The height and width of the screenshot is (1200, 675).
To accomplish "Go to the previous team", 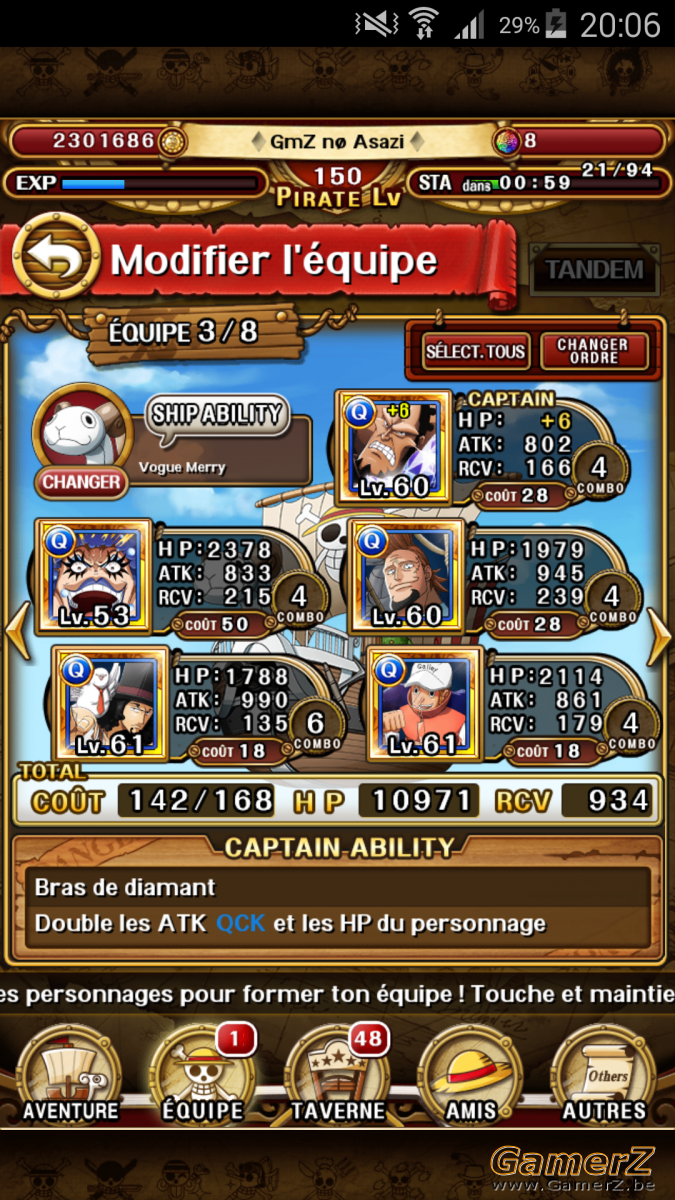I will [x=15, y=637].
